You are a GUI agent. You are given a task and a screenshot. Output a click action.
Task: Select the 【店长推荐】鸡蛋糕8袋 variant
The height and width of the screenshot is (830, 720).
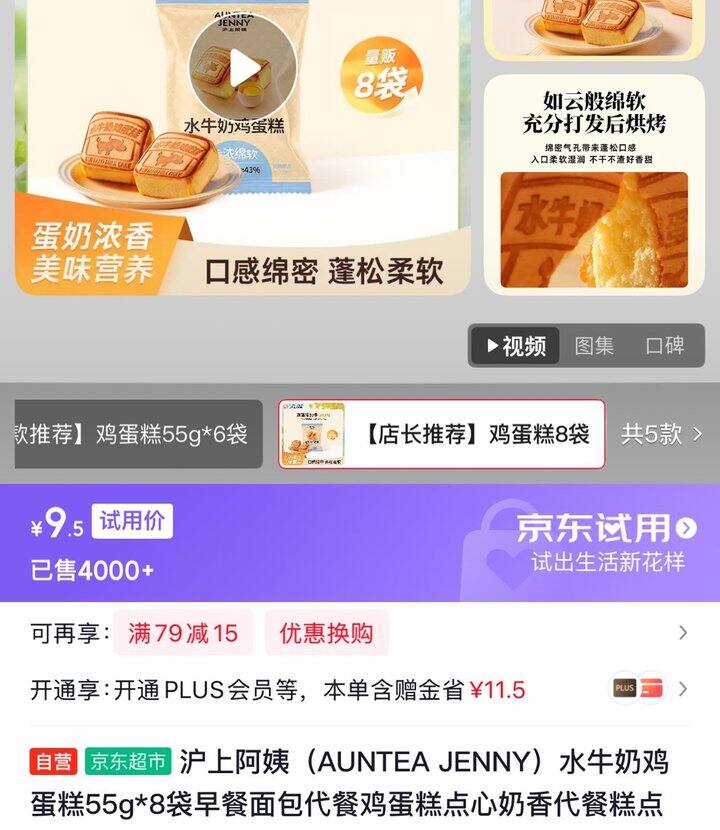tap(441, 434)
